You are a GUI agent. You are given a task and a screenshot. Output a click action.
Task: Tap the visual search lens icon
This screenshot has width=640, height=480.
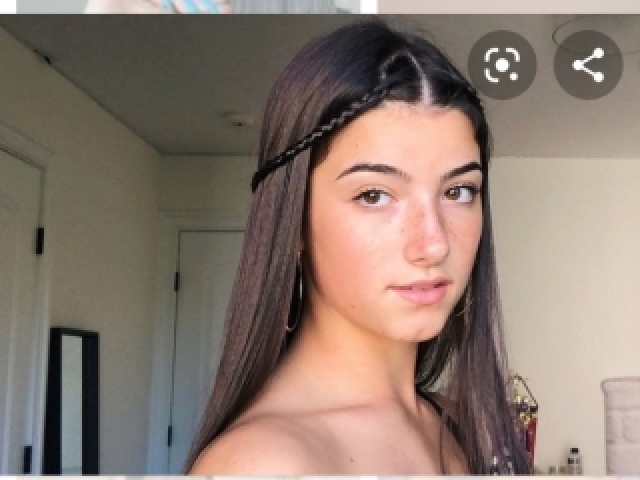point(502,65)
